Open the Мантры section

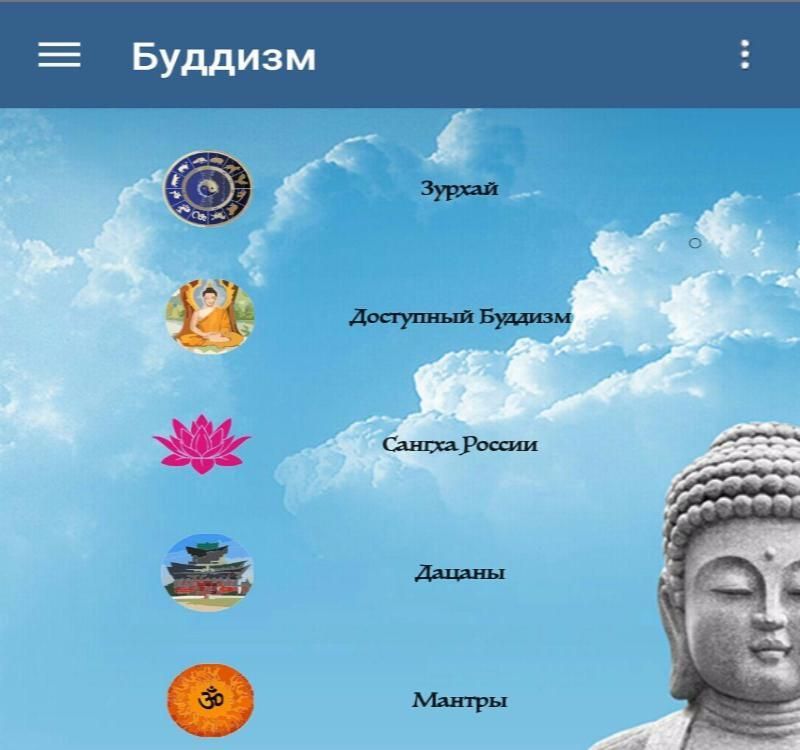click(x=459, y=700)
